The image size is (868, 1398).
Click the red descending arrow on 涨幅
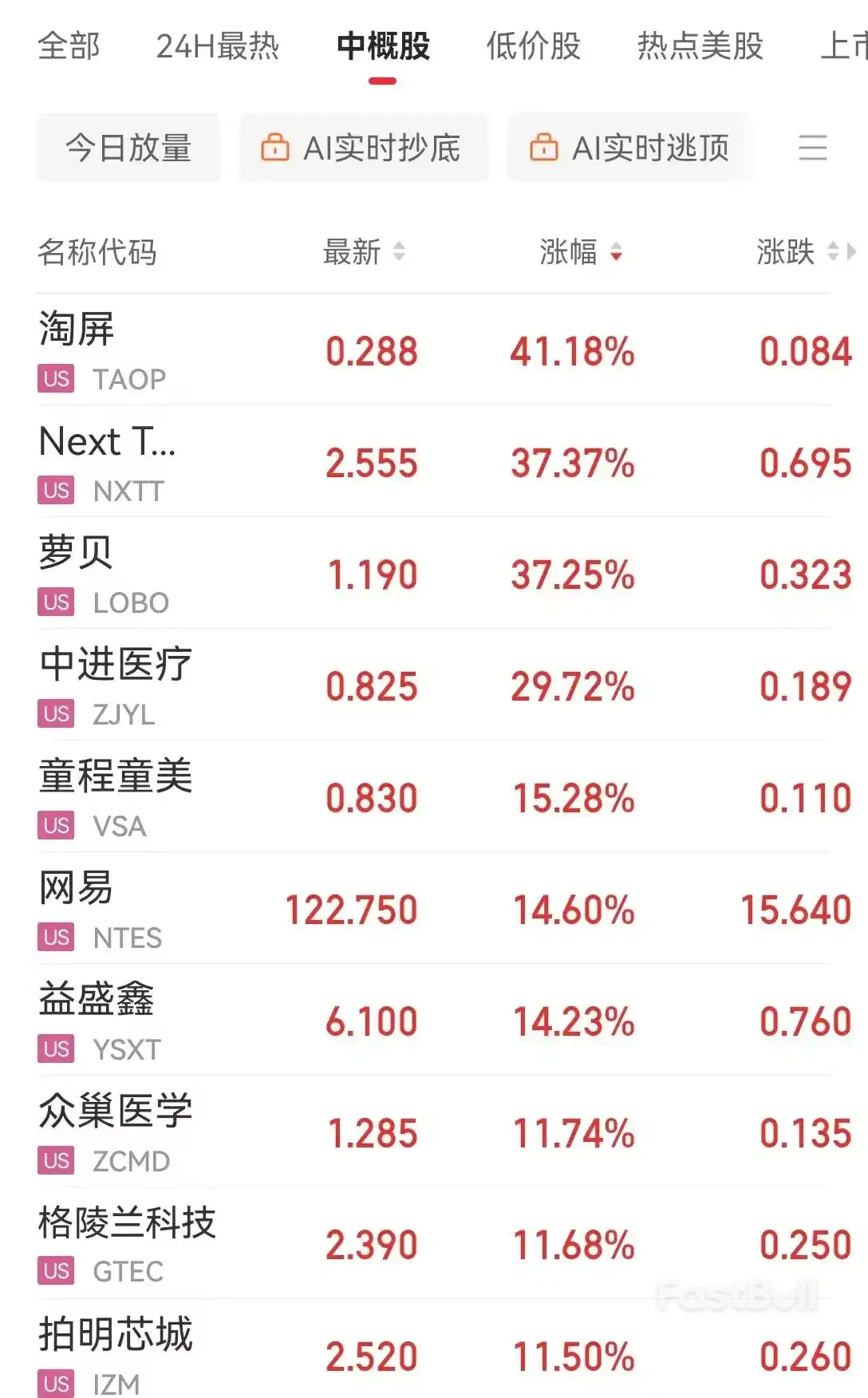pyautogui.click(x=617, y=257)
